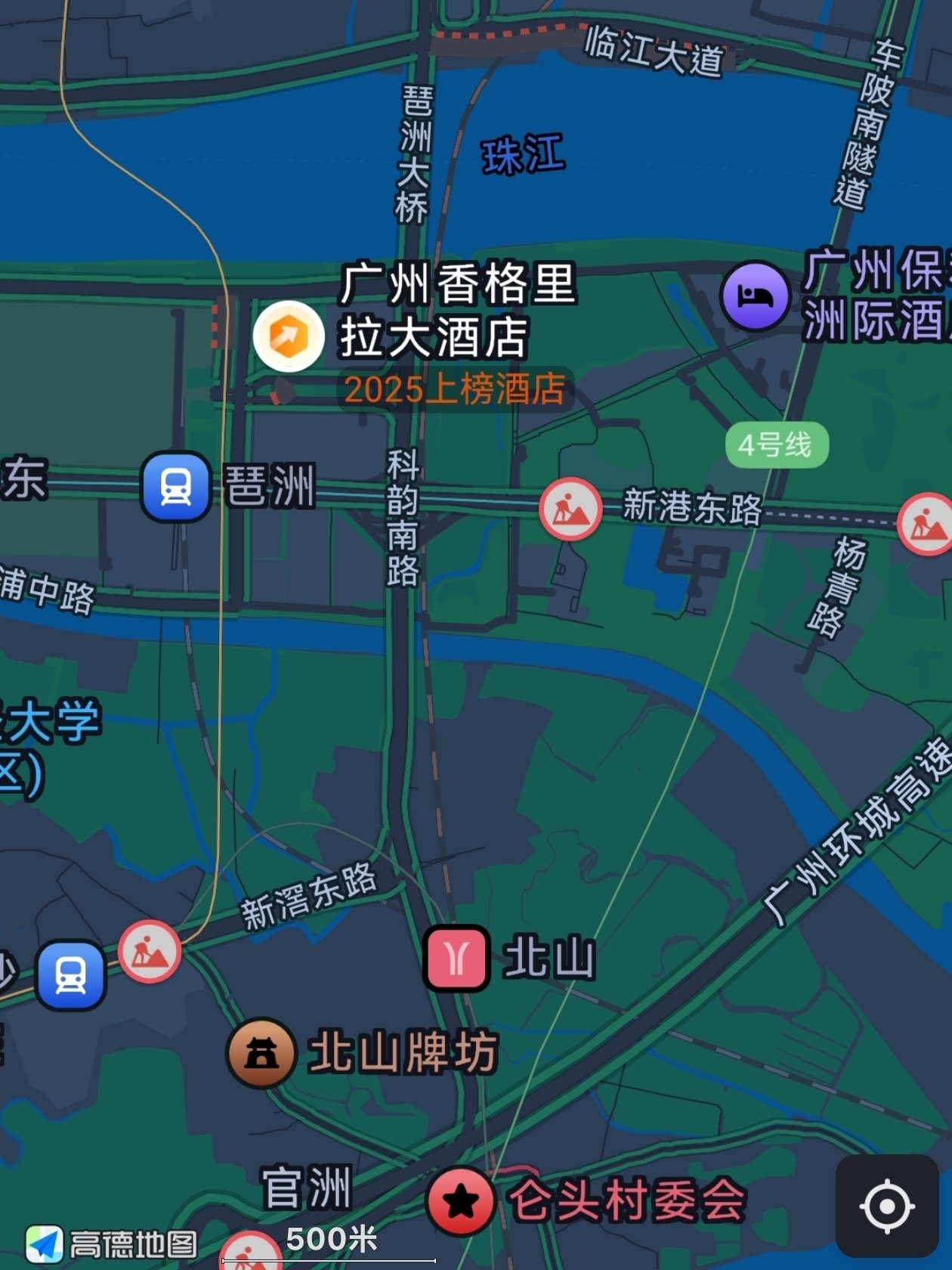Recenter map on my current location

tap(887, 1206)
